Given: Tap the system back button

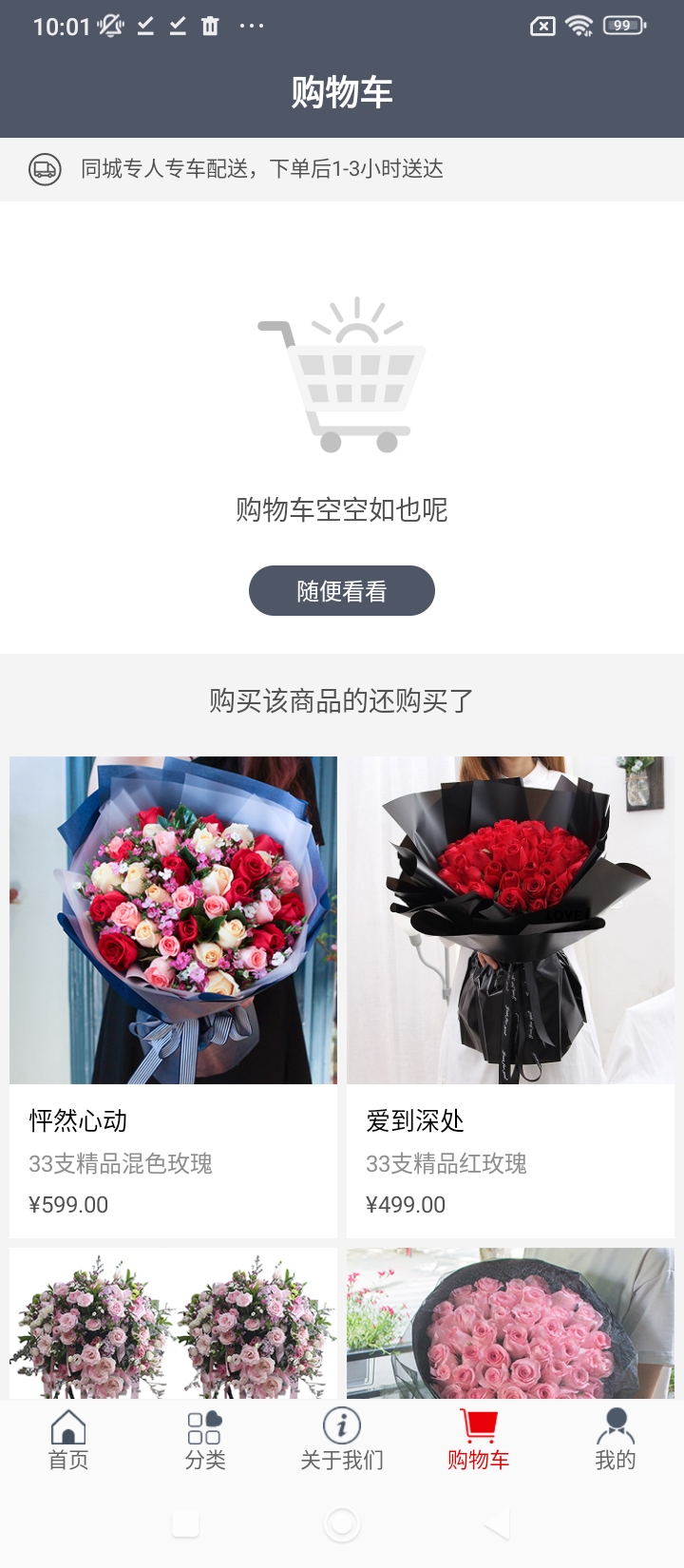Looking at the screenshot, I should click(497, 1524).
